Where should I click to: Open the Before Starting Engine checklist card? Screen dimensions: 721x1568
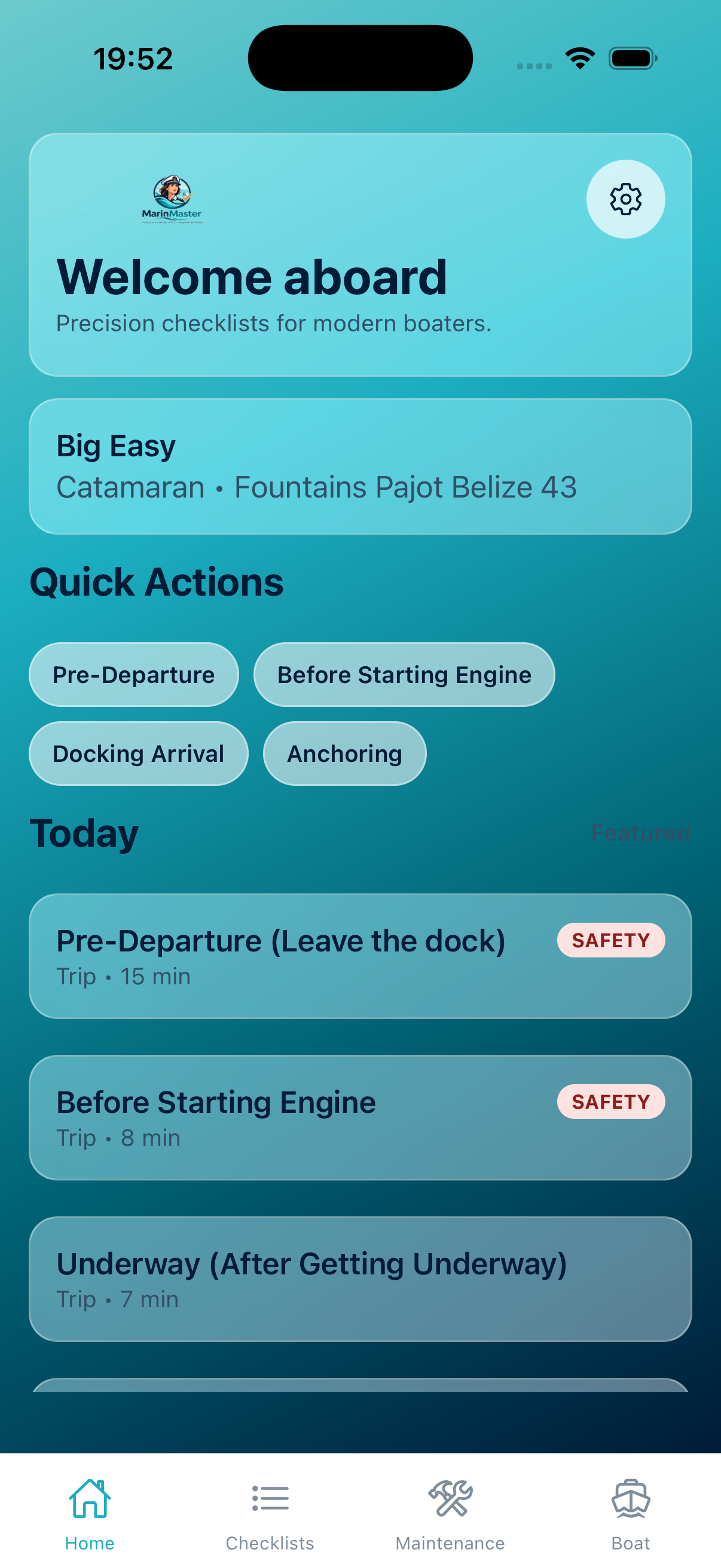(360, 1117)
